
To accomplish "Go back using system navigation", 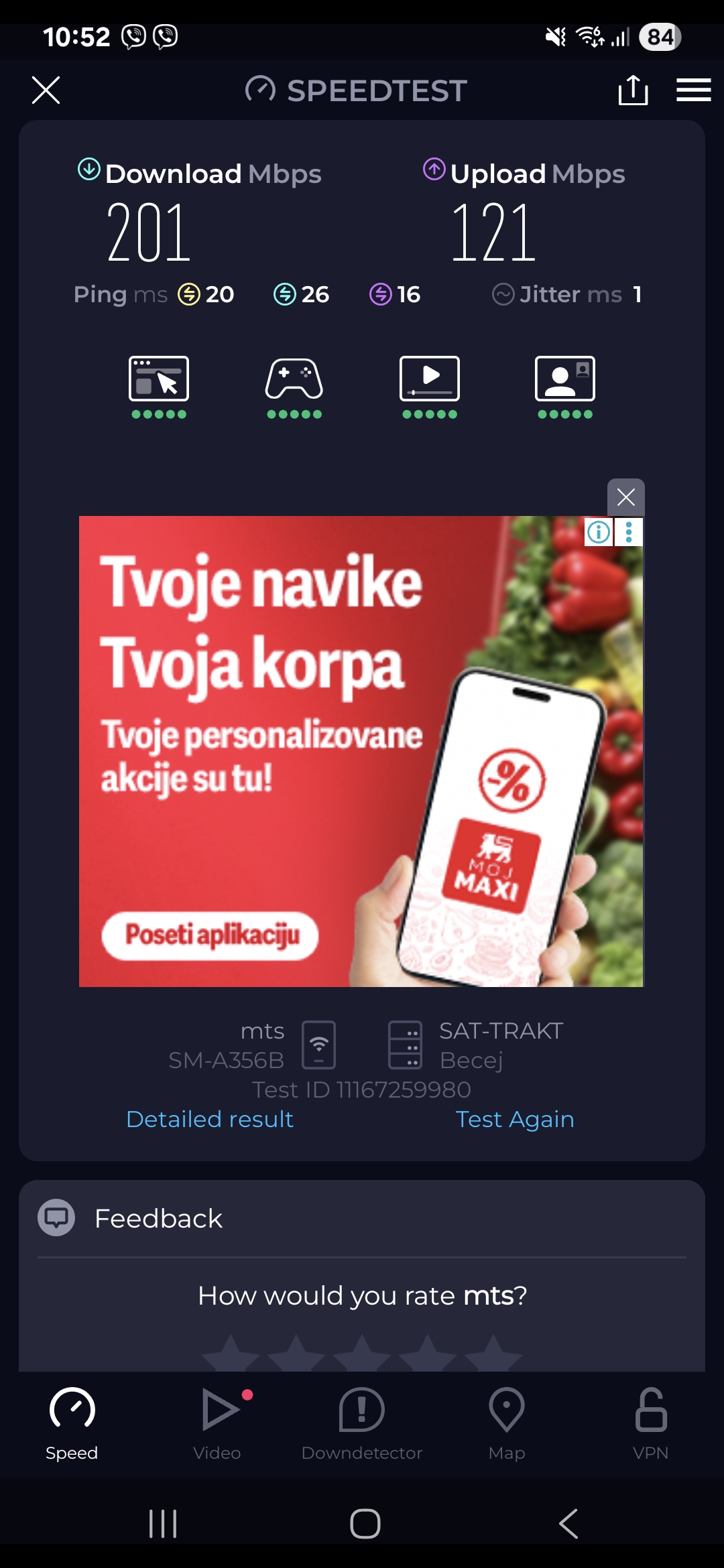I will coord(568,1524).
